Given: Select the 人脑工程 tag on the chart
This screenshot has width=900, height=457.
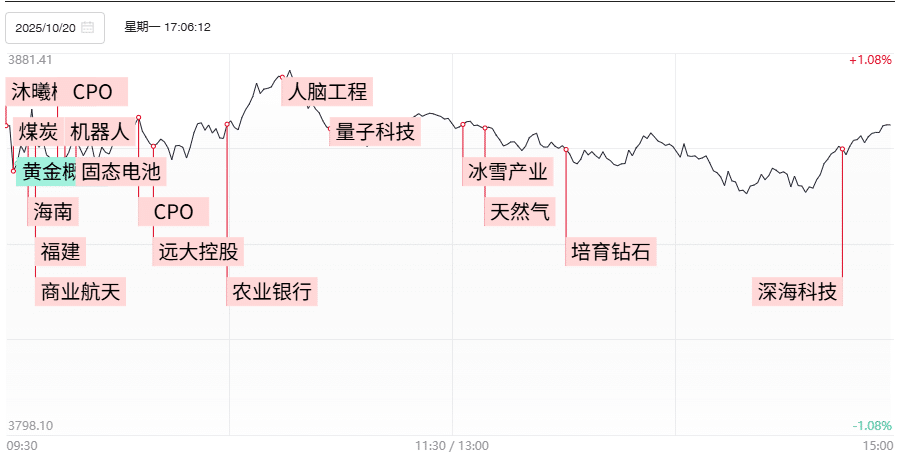Looking at the screenshot, I should click(327, 92).
